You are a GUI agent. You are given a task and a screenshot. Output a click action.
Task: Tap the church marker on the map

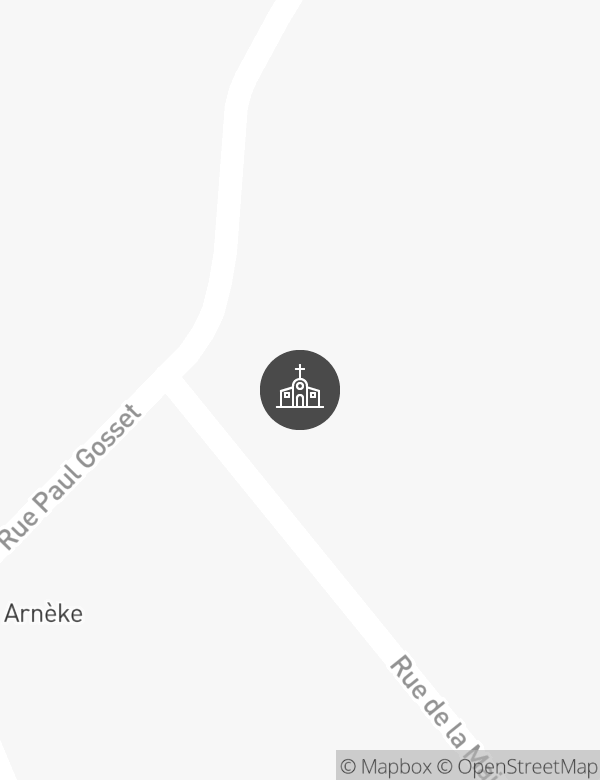coord(300,390)
